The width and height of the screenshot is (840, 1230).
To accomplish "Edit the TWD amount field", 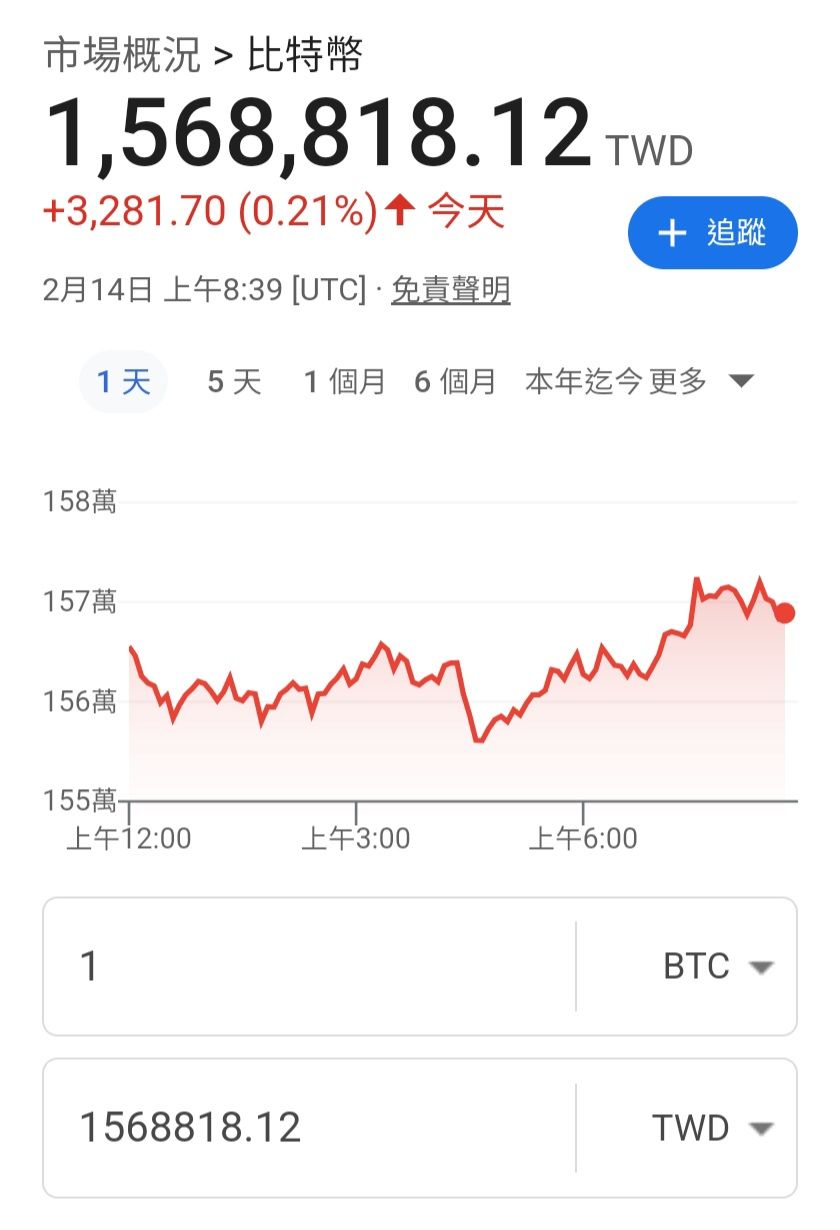I will (310, 1128).
